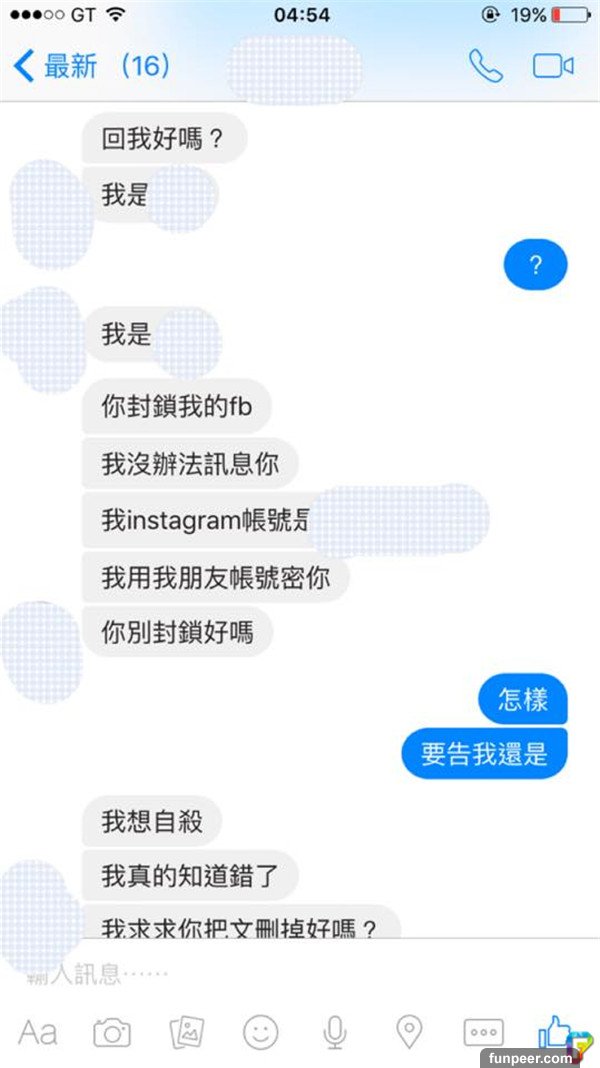Record a voice message with microphone
This screenshot has width=600, height=1068.
click(x=335, y=1031)
